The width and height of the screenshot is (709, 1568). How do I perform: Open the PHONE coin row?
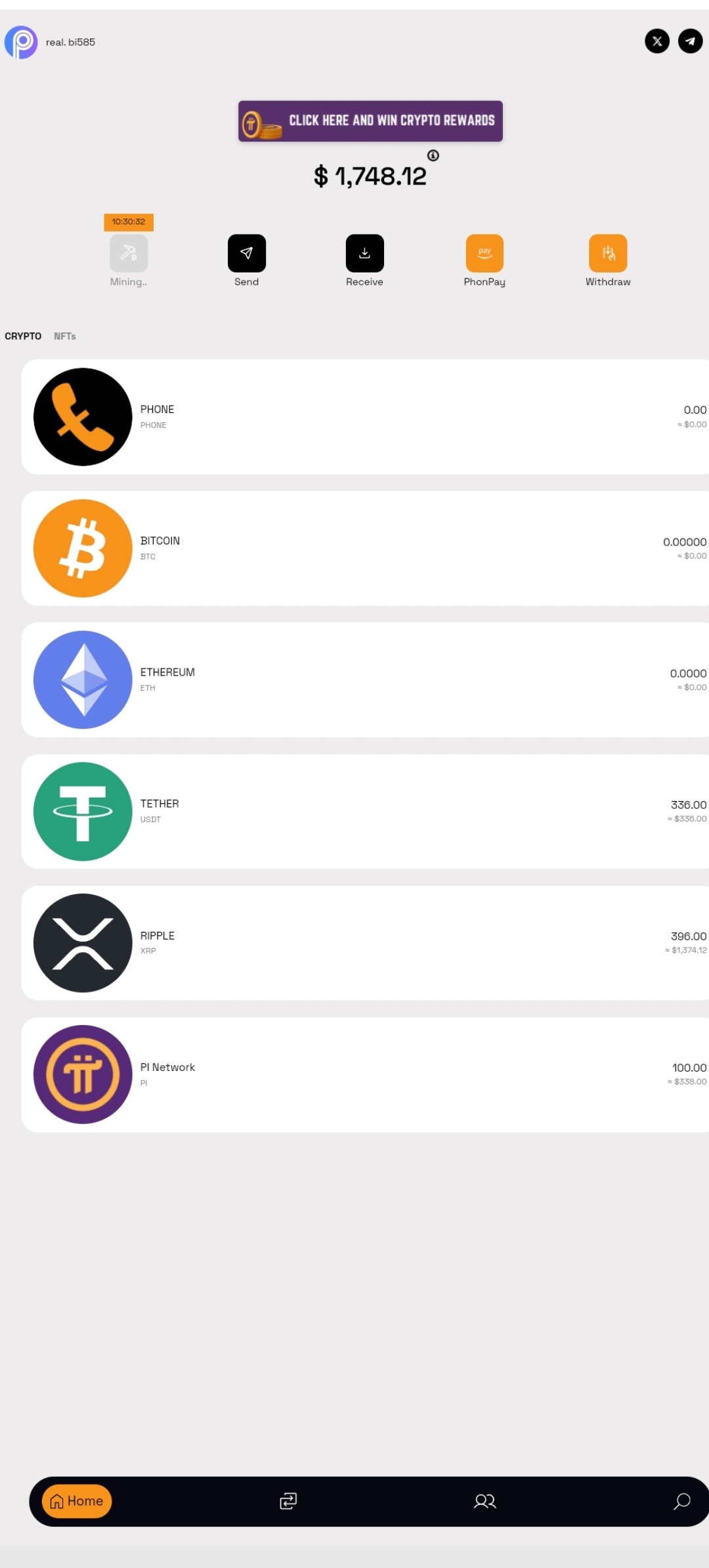coord(365,417)
